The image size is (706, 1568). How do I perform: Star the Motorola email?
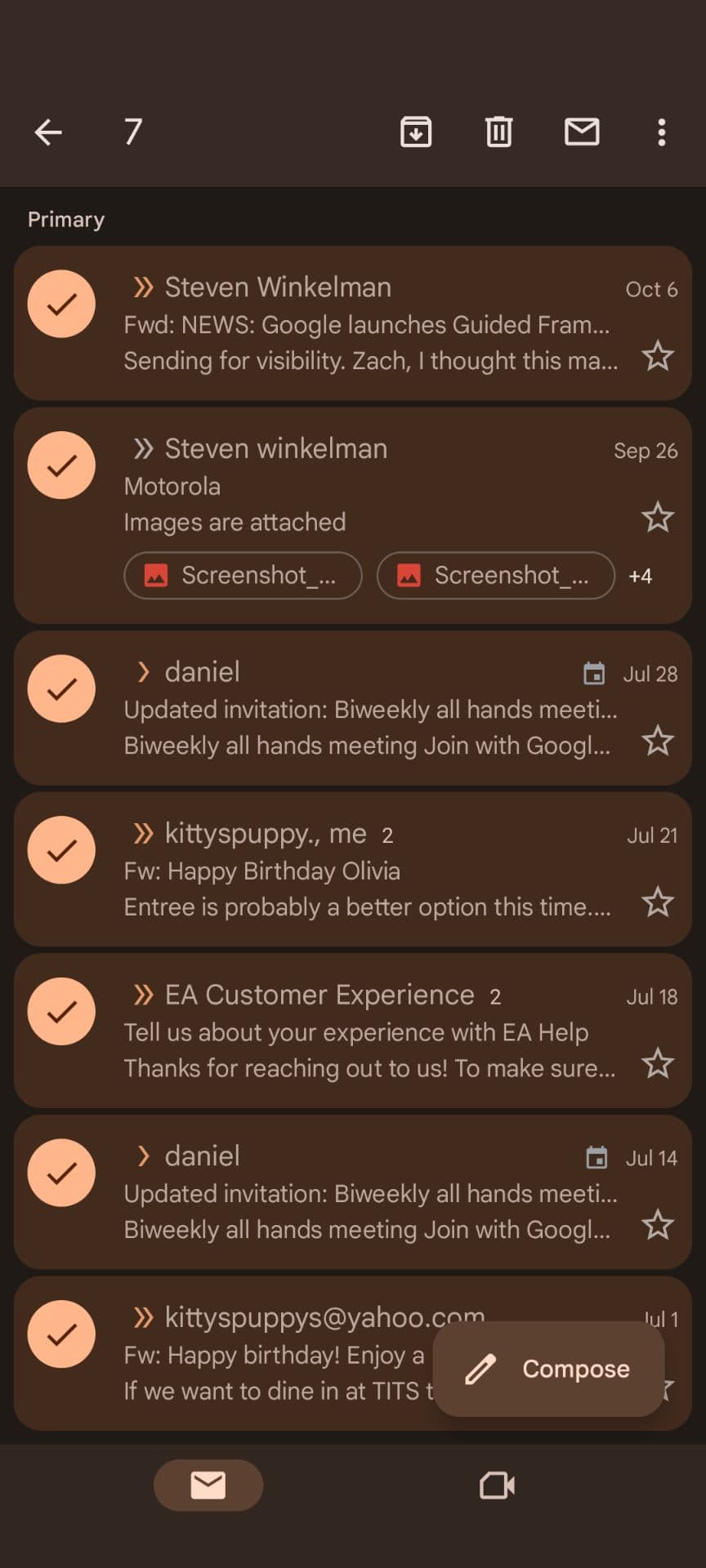coord(658,518)
